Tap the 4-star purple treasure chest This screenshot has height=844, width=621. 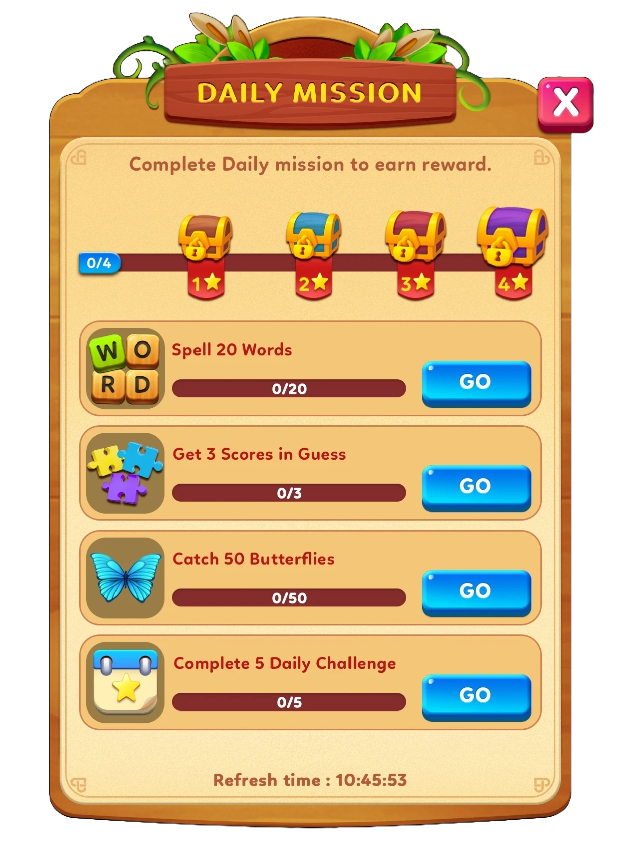tap(512, 236)
